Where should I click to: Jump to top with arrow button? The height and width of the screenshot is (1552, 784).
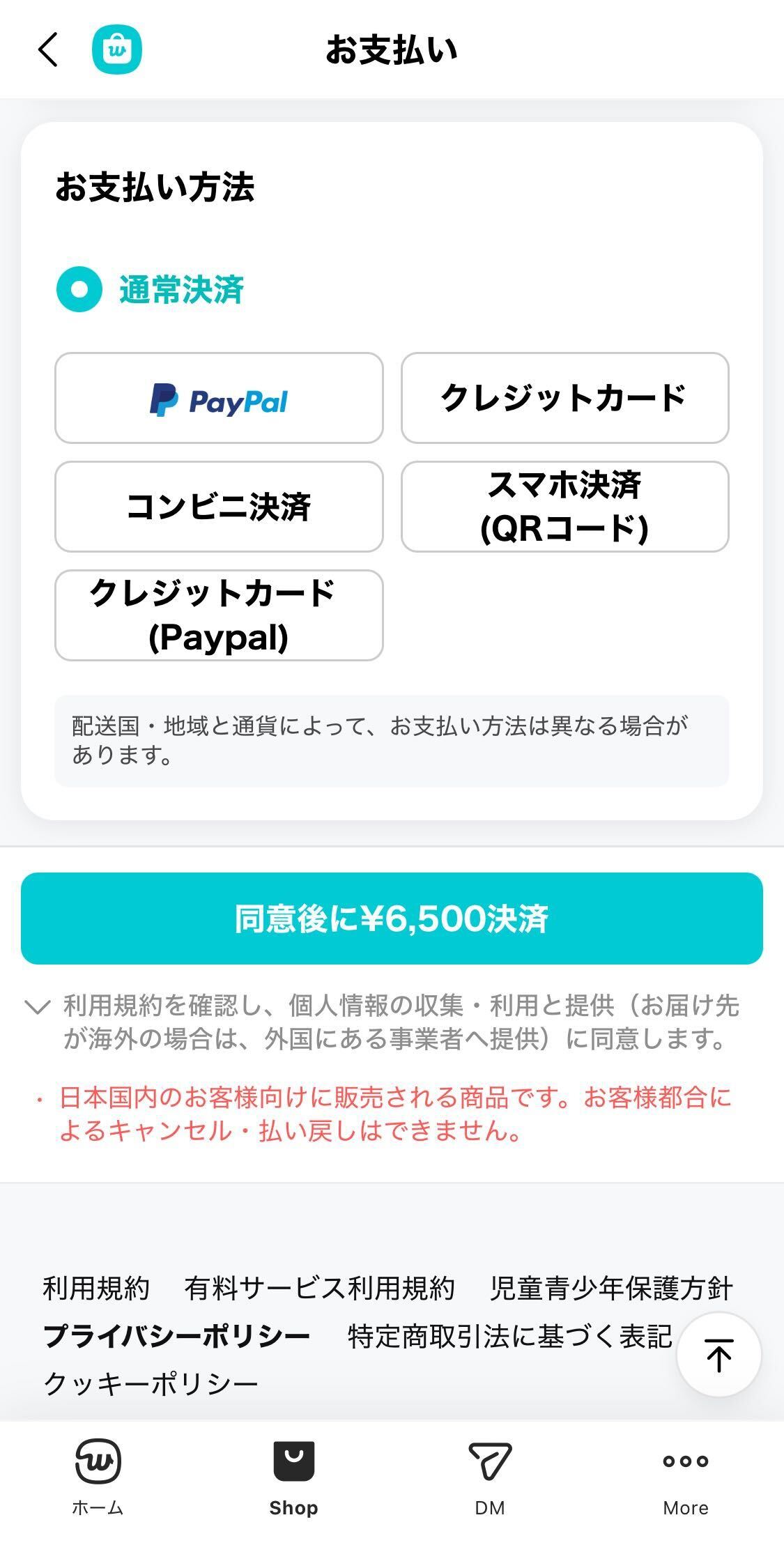click(719, 1355)
